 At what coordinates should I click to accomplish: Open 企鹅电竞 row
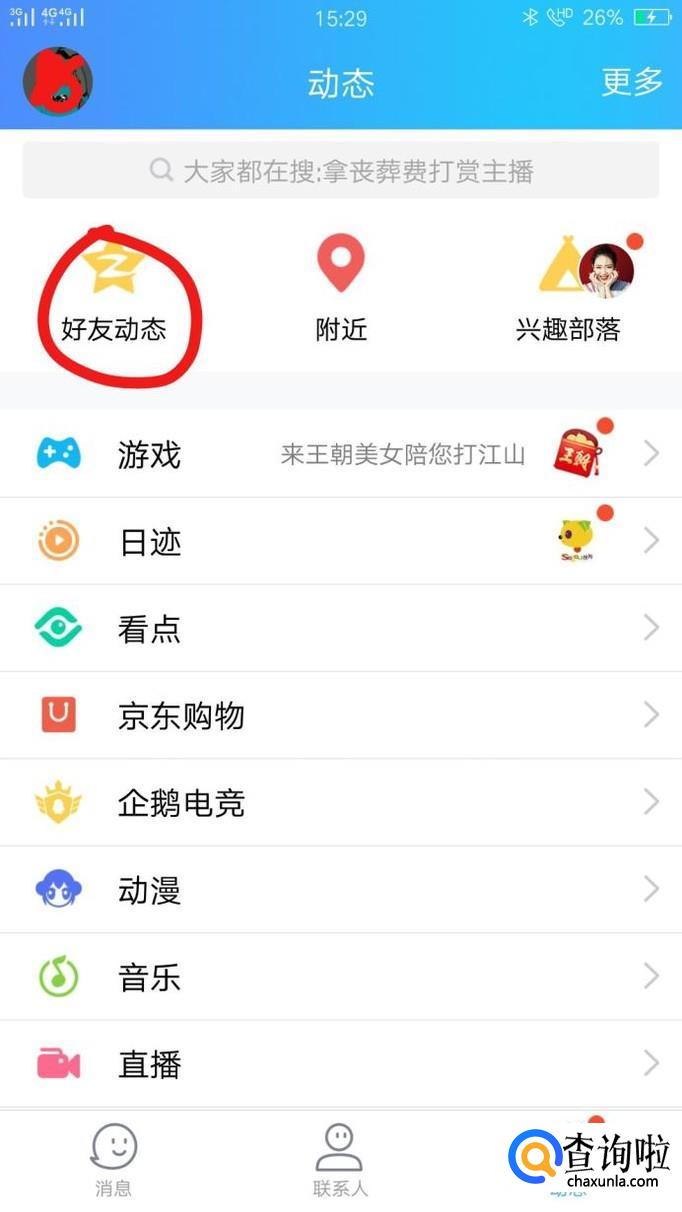[x=341, y=803]
